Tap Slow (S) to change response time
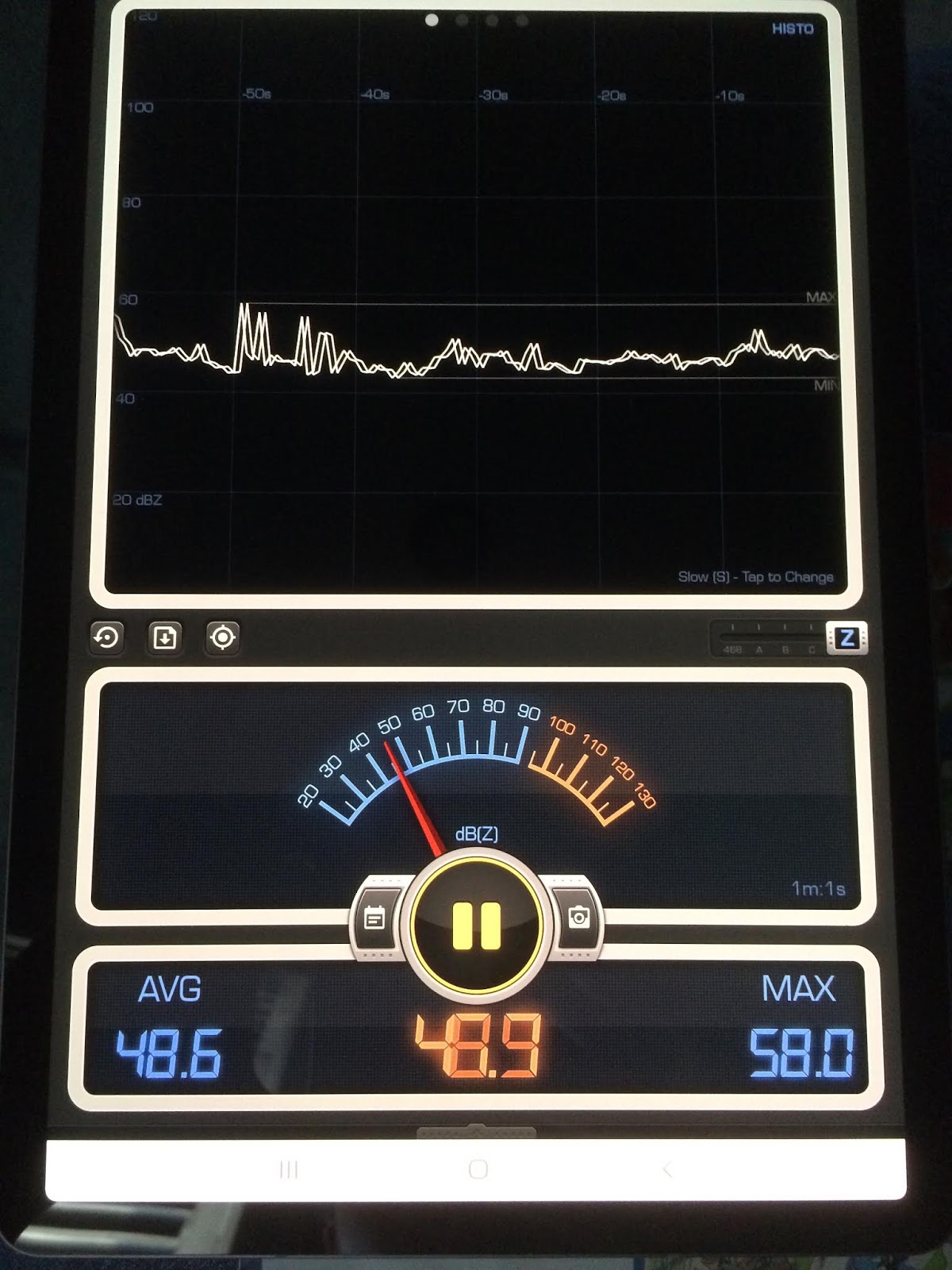The height and width of the screenshot is (1270, 952). tap(754, 577)
